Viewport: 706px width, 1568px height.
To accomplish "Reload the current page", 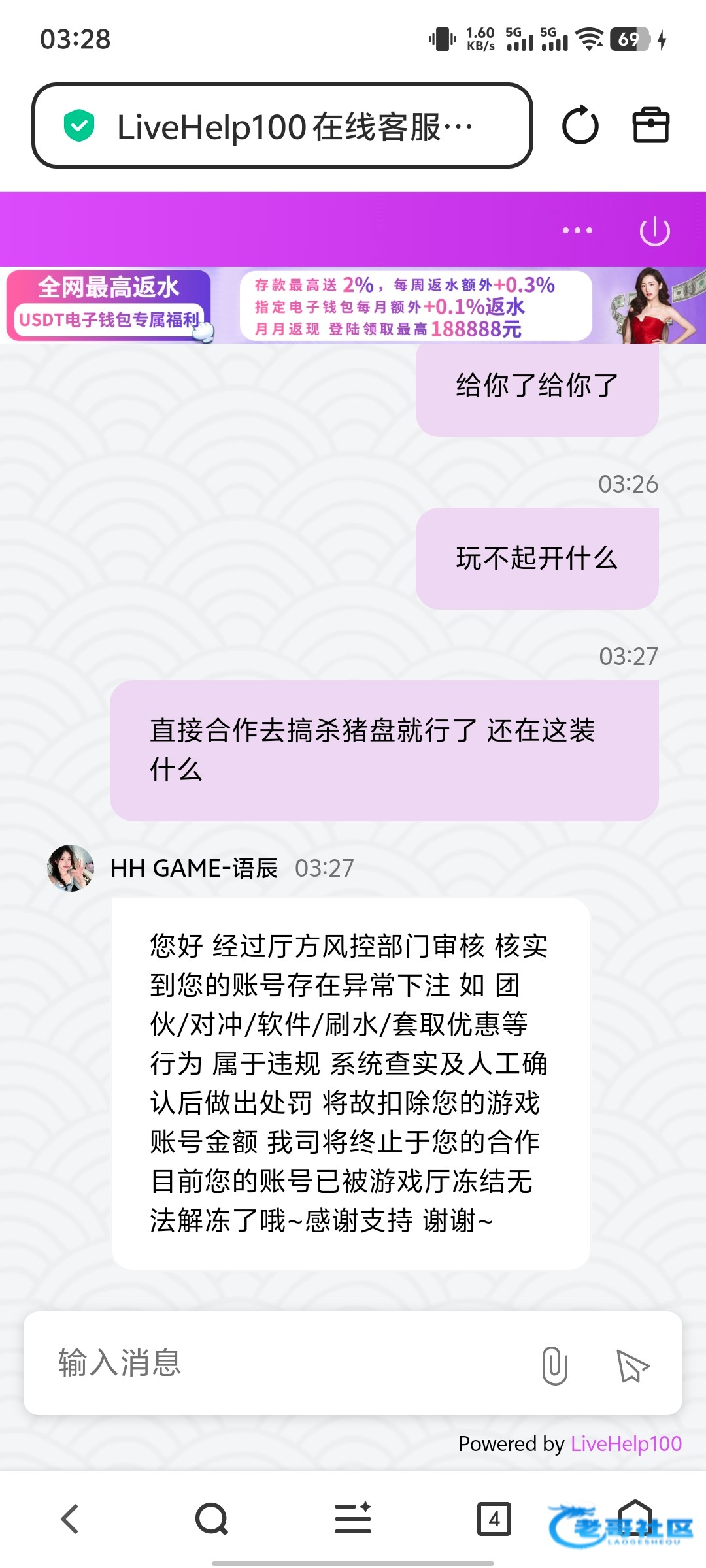I will click(x=580, y=125).
